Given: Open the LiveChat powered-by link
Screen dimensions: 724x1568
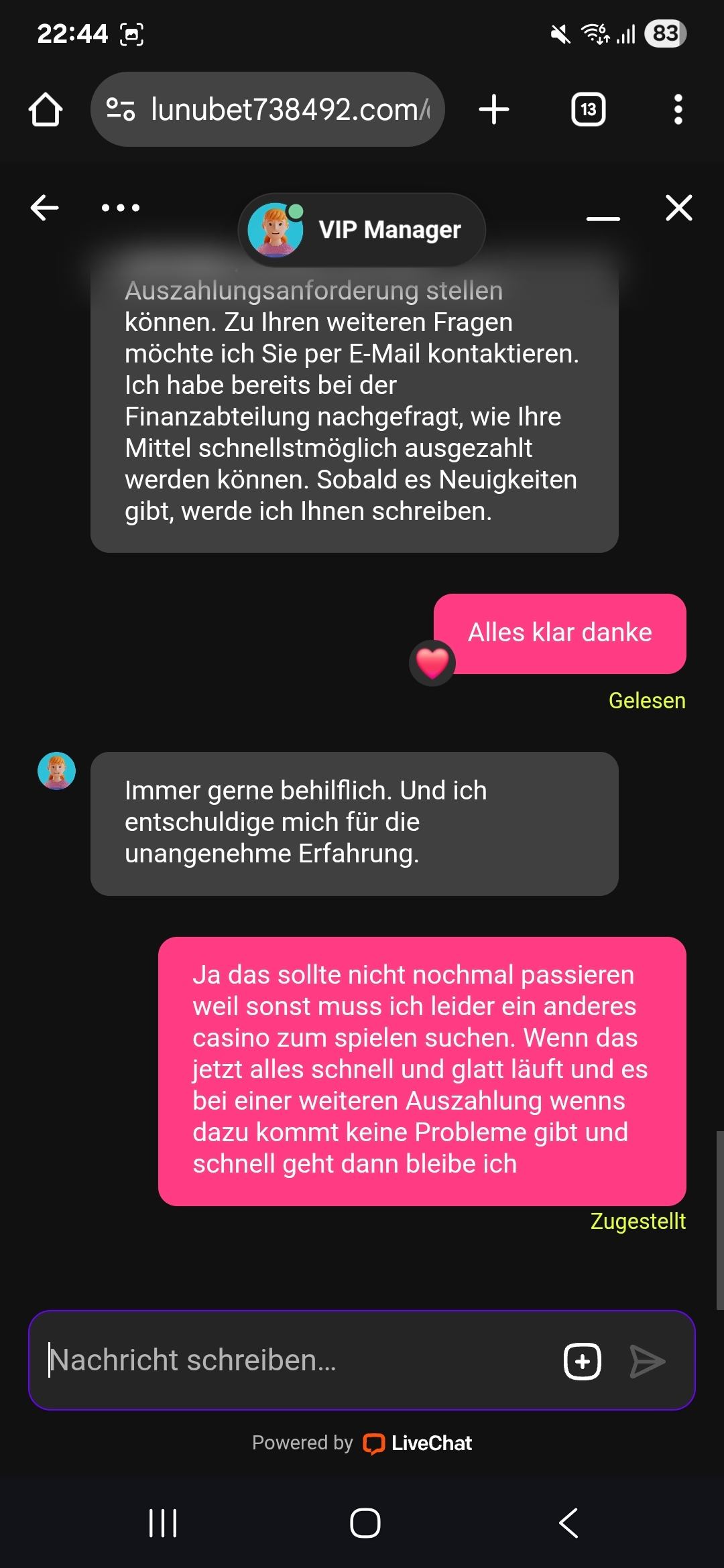Looking at the screenshot, I should coord(417,1443).
